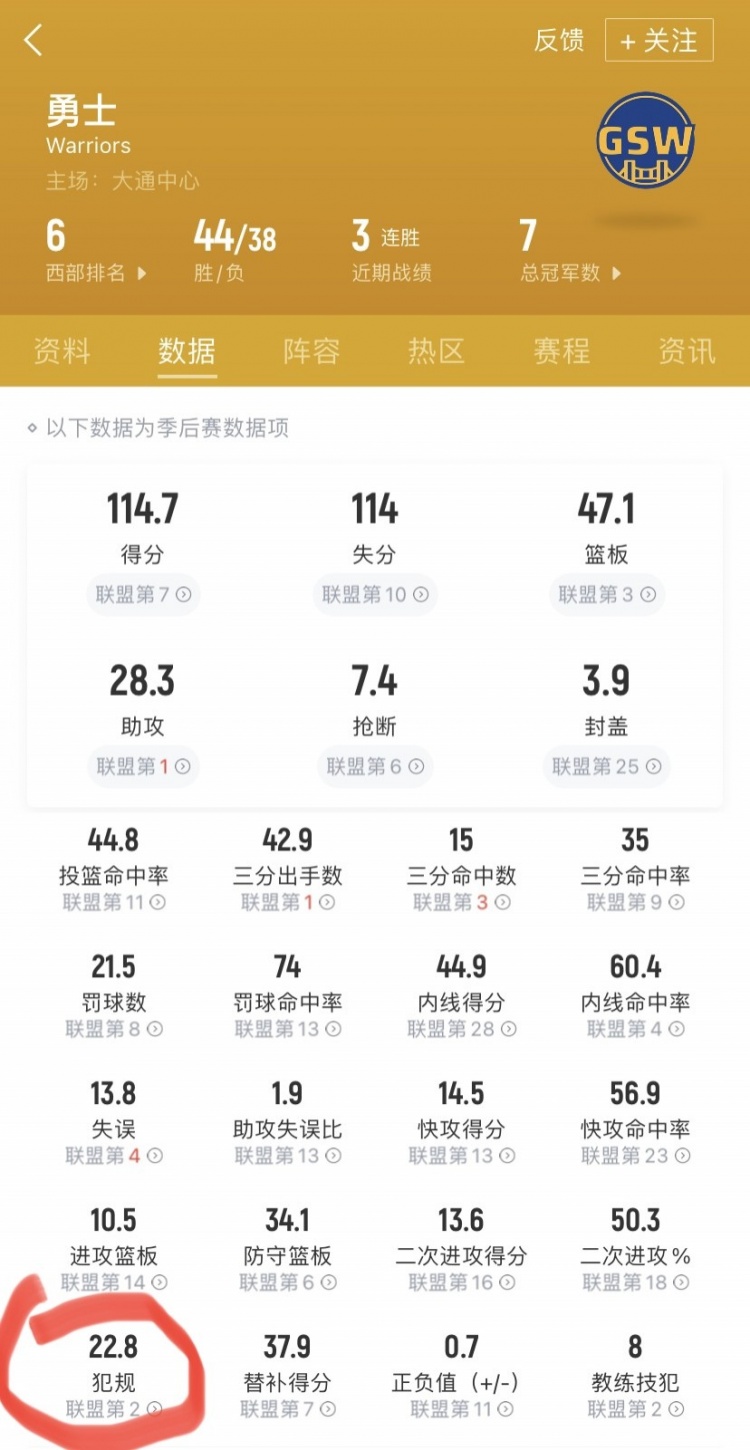
Task: Select the 数据 tab
Action: click(x=187, y=351)
